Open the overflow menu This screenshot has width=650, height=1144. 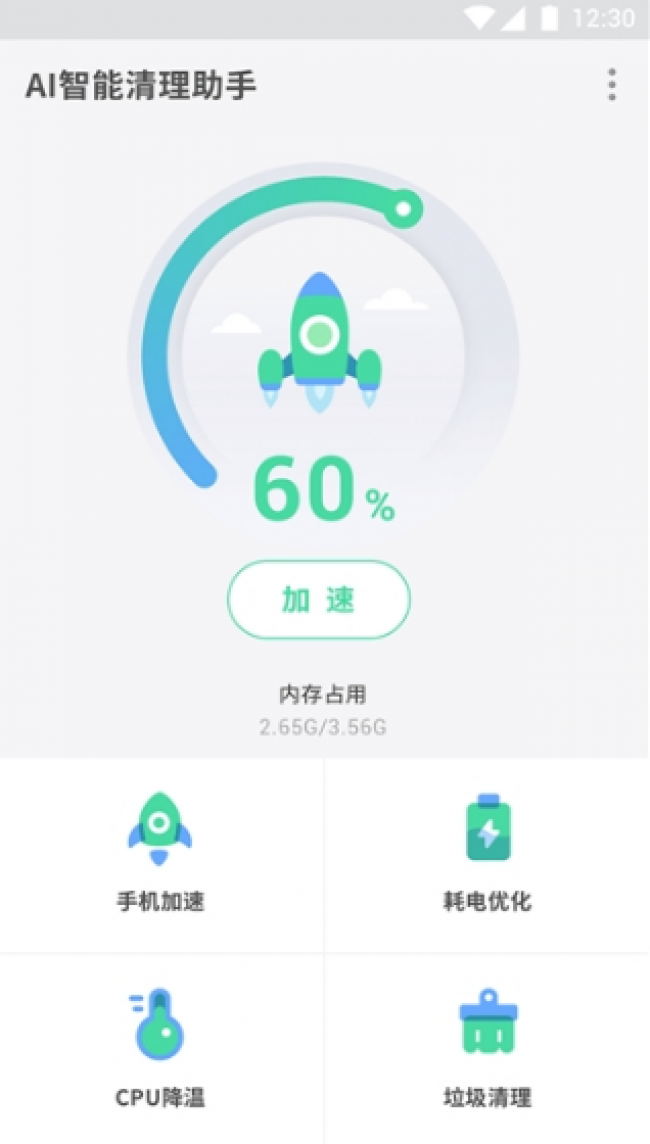point(611,85)
